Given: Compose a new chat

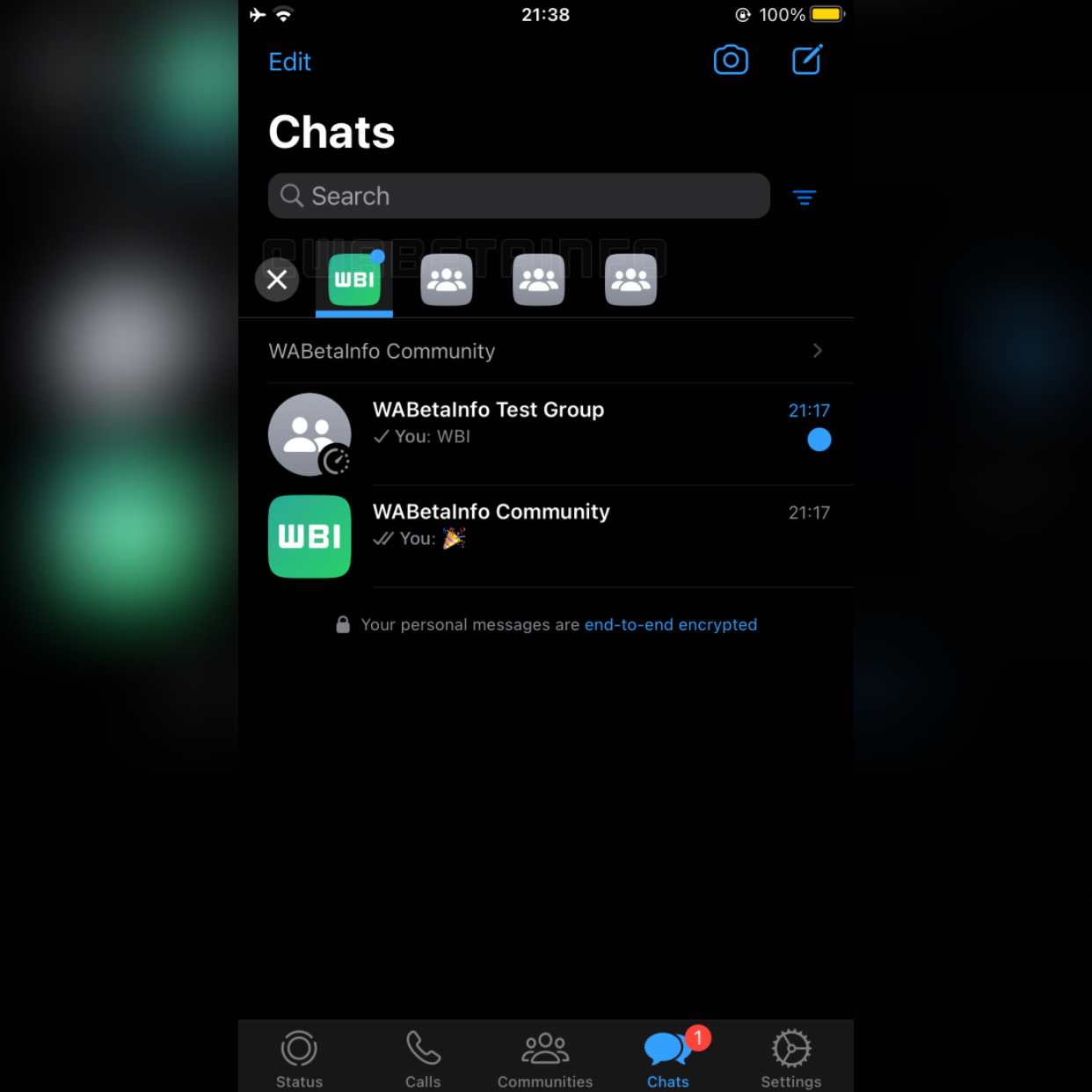Looking at the screenshot, I should point(807,60).
